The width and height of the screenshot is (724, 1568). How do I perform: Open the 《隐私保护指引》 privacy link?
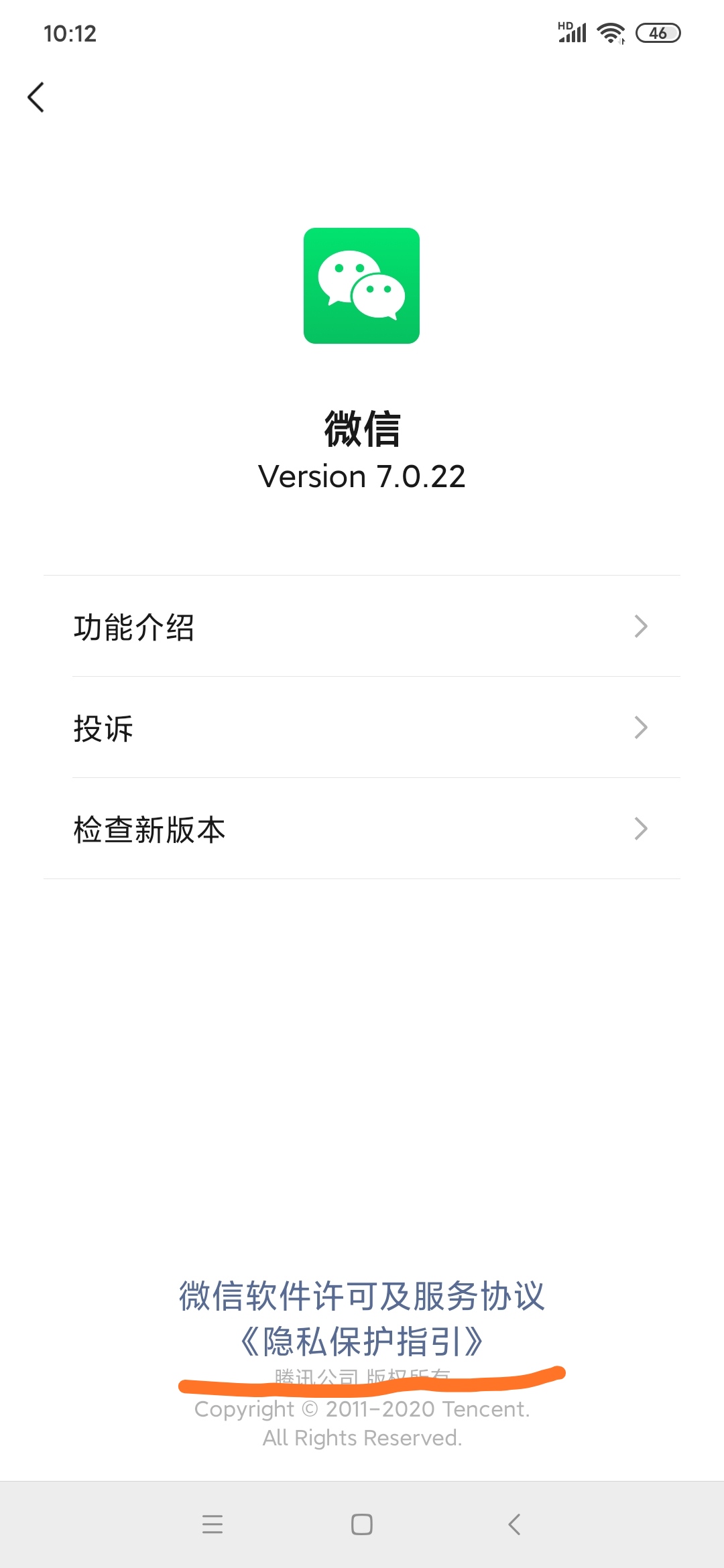(362, 1337)
